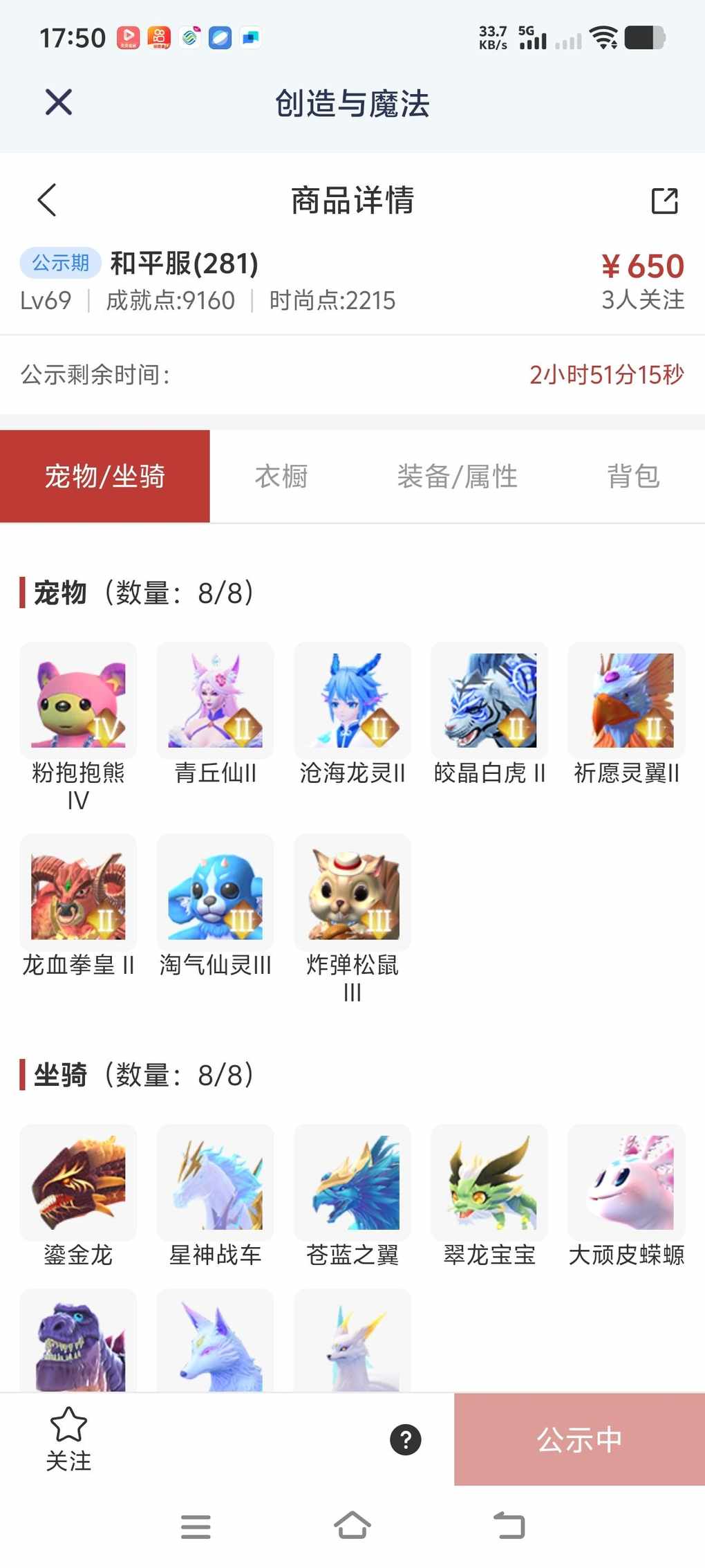The image size is (705, 1568).
Task: Go to the system home screen
Action: pos(352,1526)
